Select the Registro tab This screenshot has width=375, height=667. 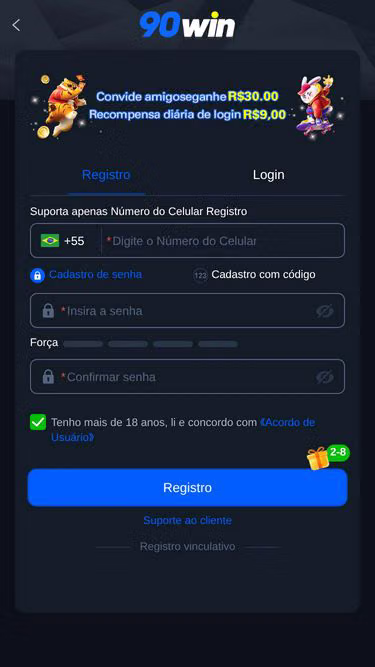106,175
